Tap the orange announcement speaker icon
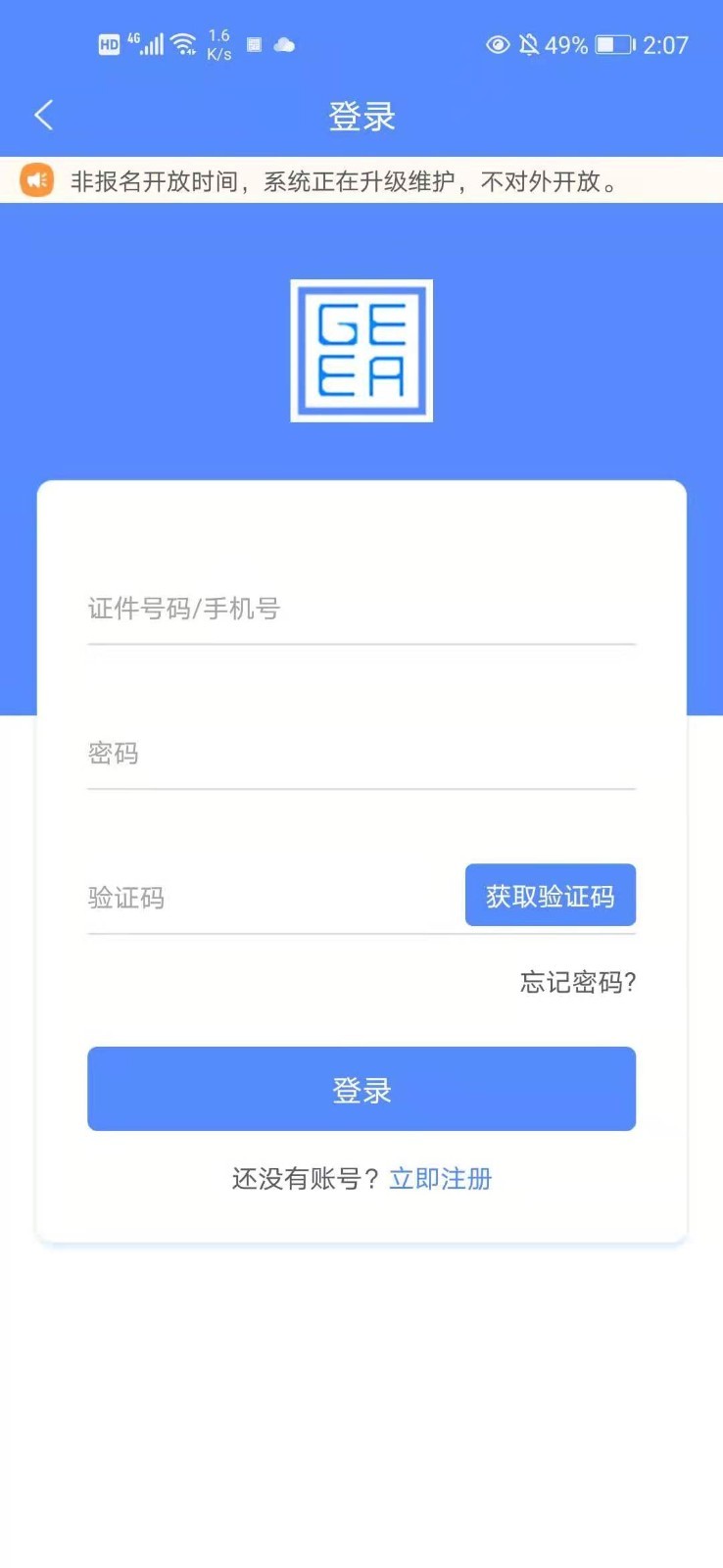 point(36,180)
